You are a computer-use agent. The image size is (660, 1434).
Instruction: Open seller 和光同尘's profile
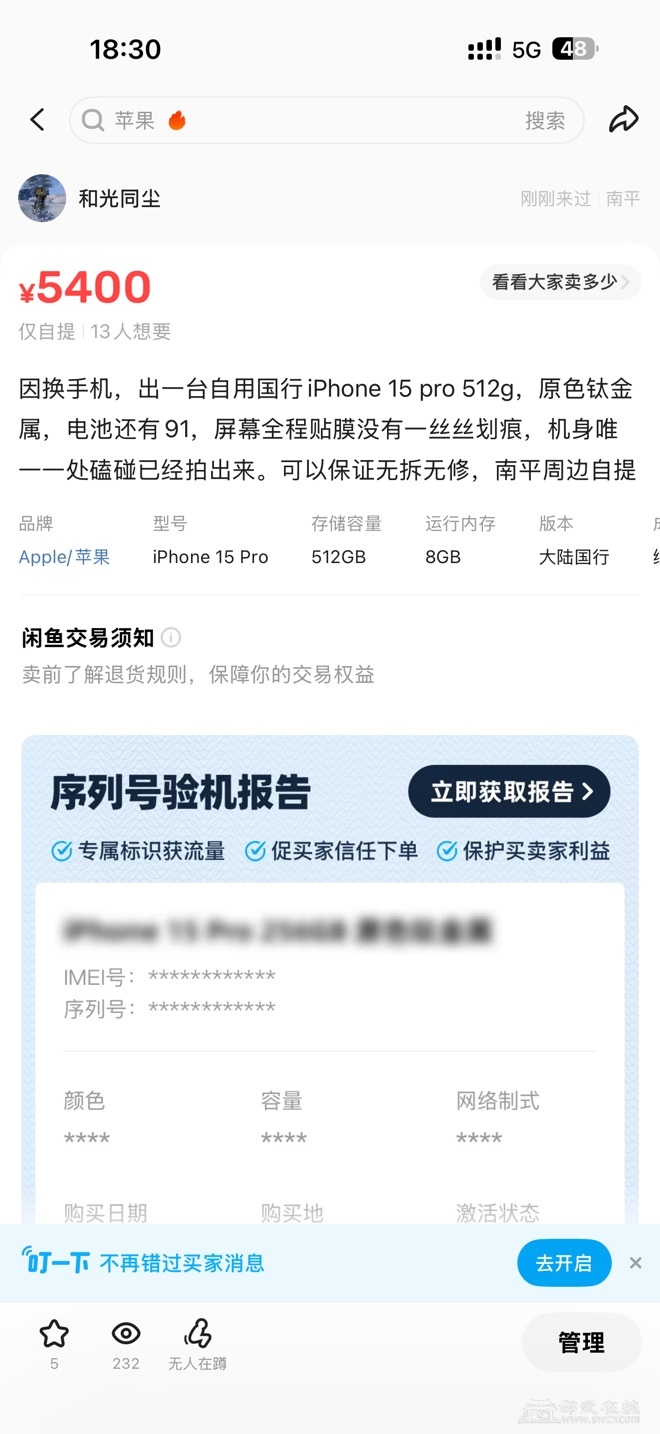(x=118, y=199)
